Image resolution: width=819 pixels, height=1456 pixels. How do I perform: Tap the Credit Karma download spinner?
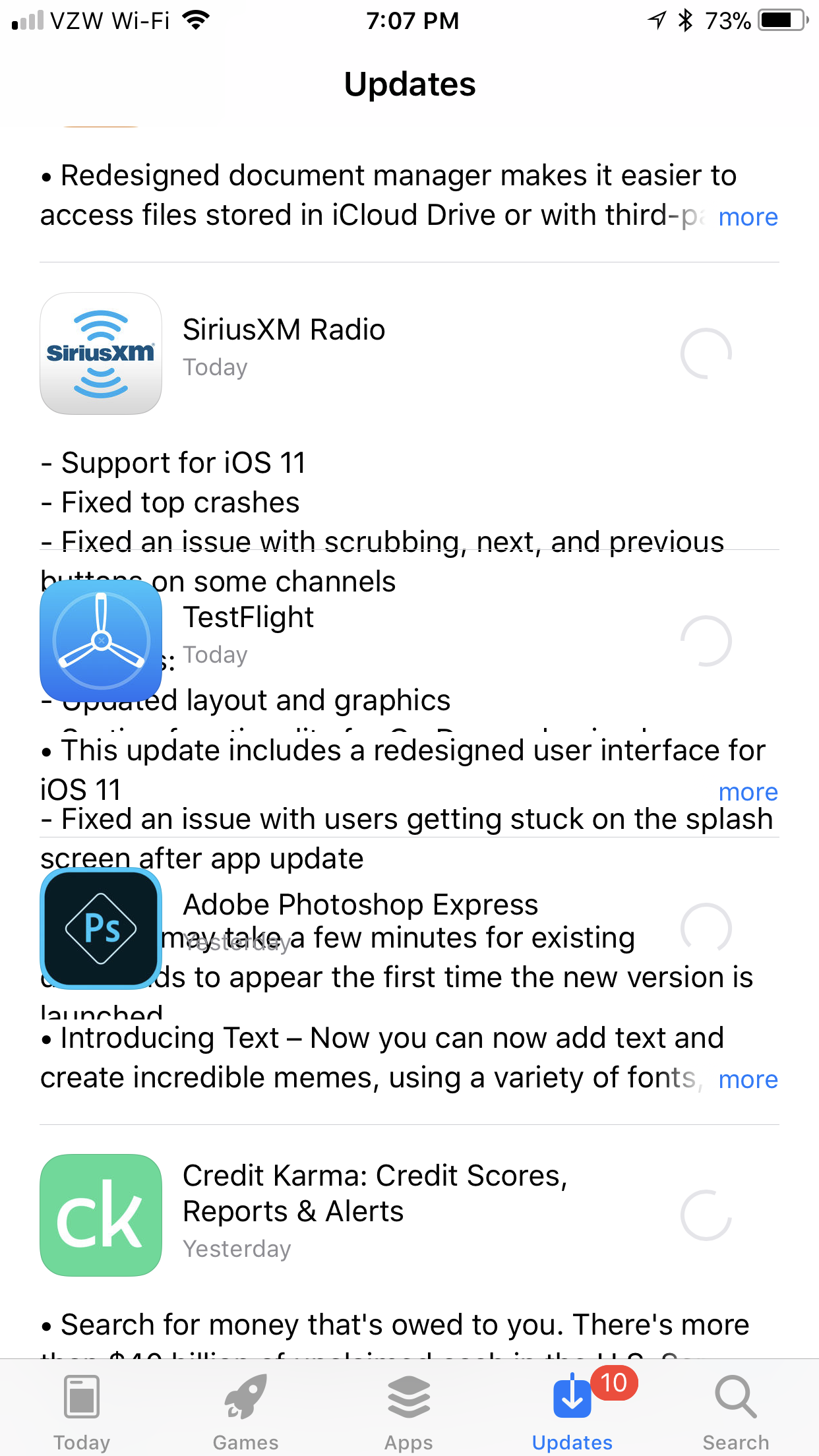coord(706,1215)
